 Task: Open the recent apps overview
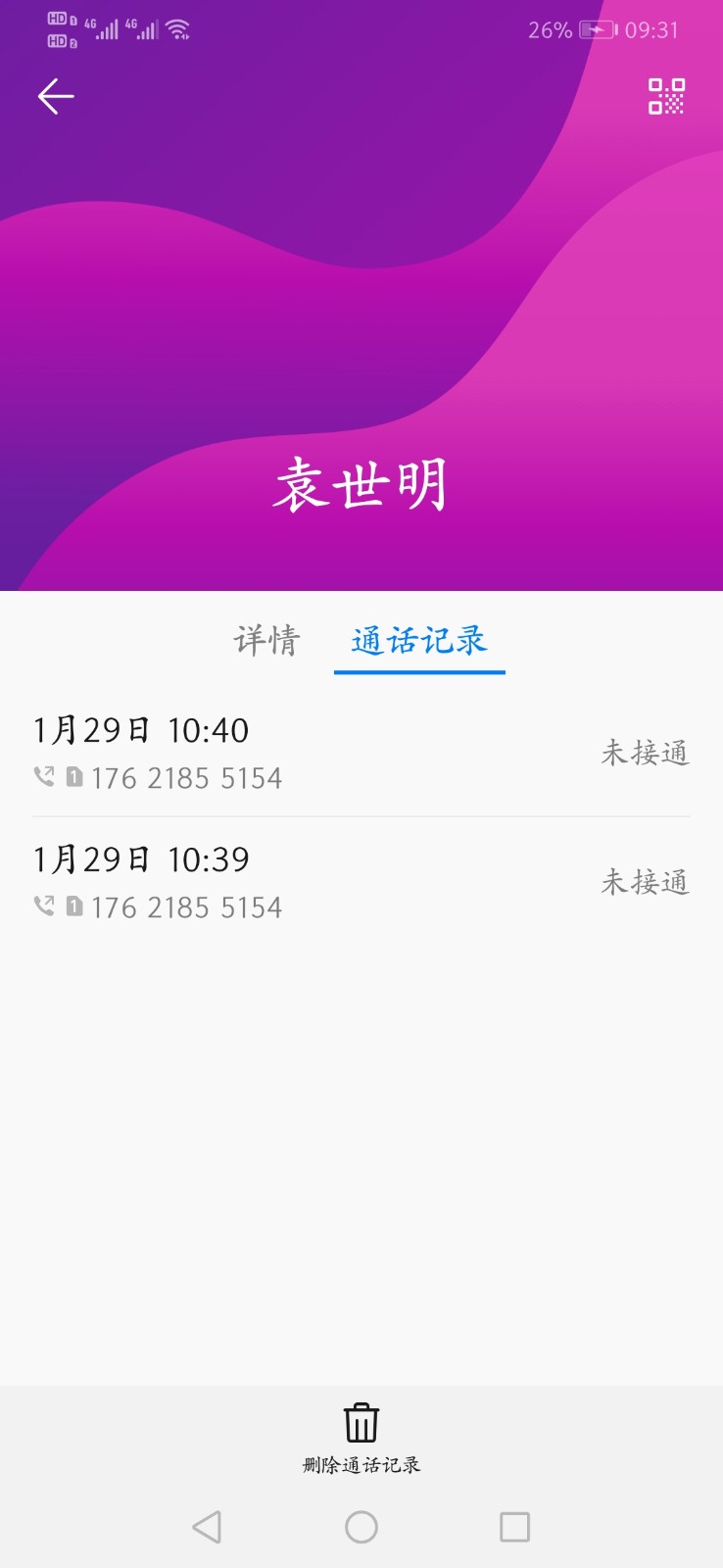(514, 1527)
